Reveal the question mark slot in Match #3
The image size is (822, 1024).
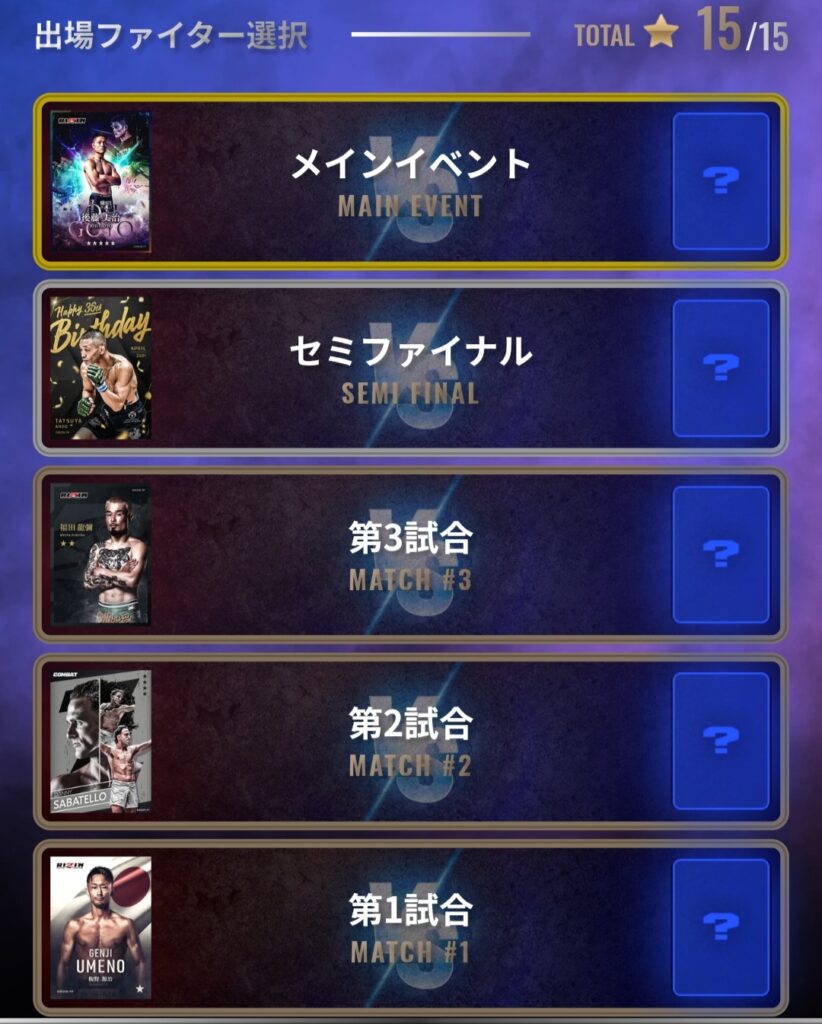[721, 554]
